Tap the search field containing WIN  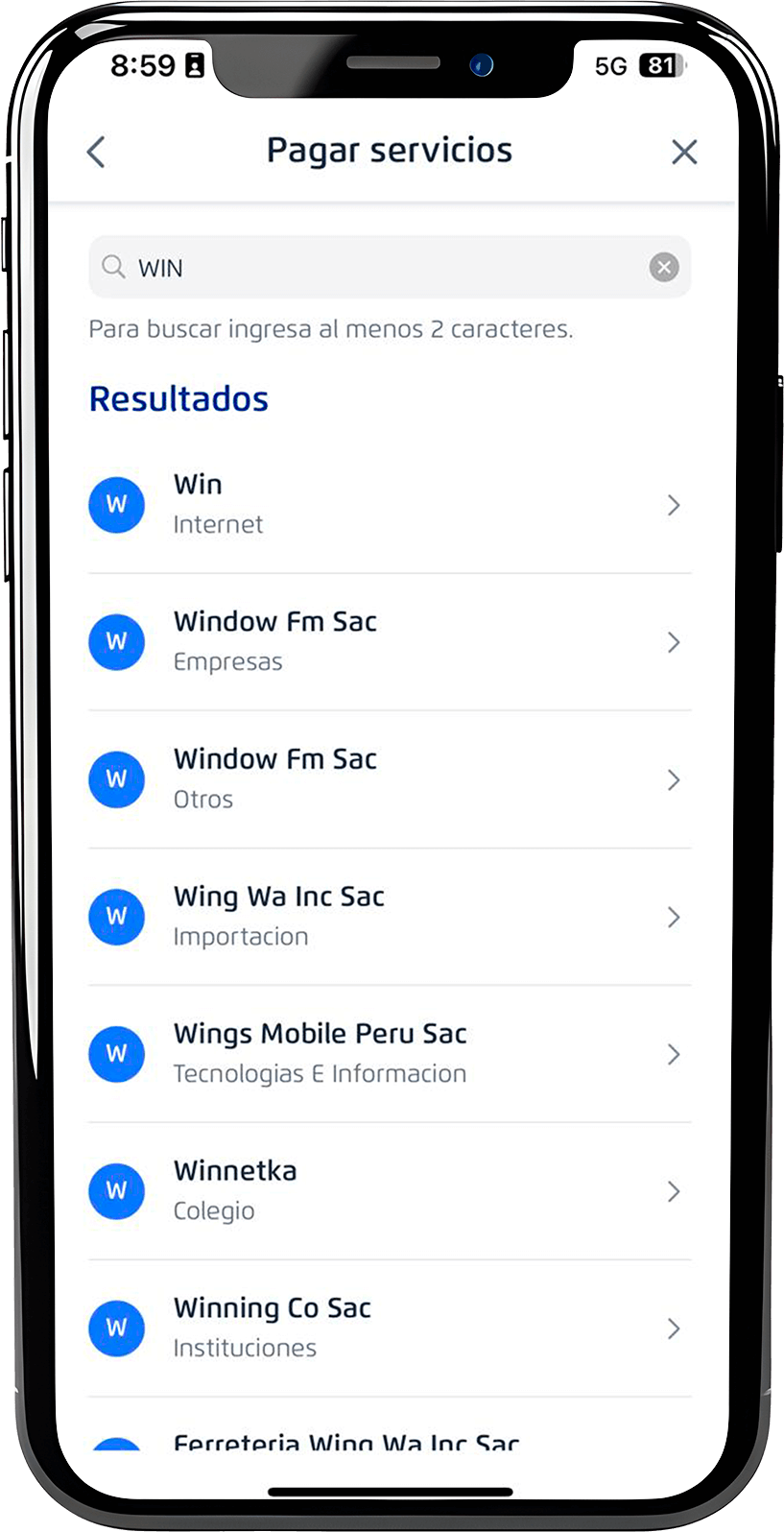pyautogui.click(x=390, y=267)
